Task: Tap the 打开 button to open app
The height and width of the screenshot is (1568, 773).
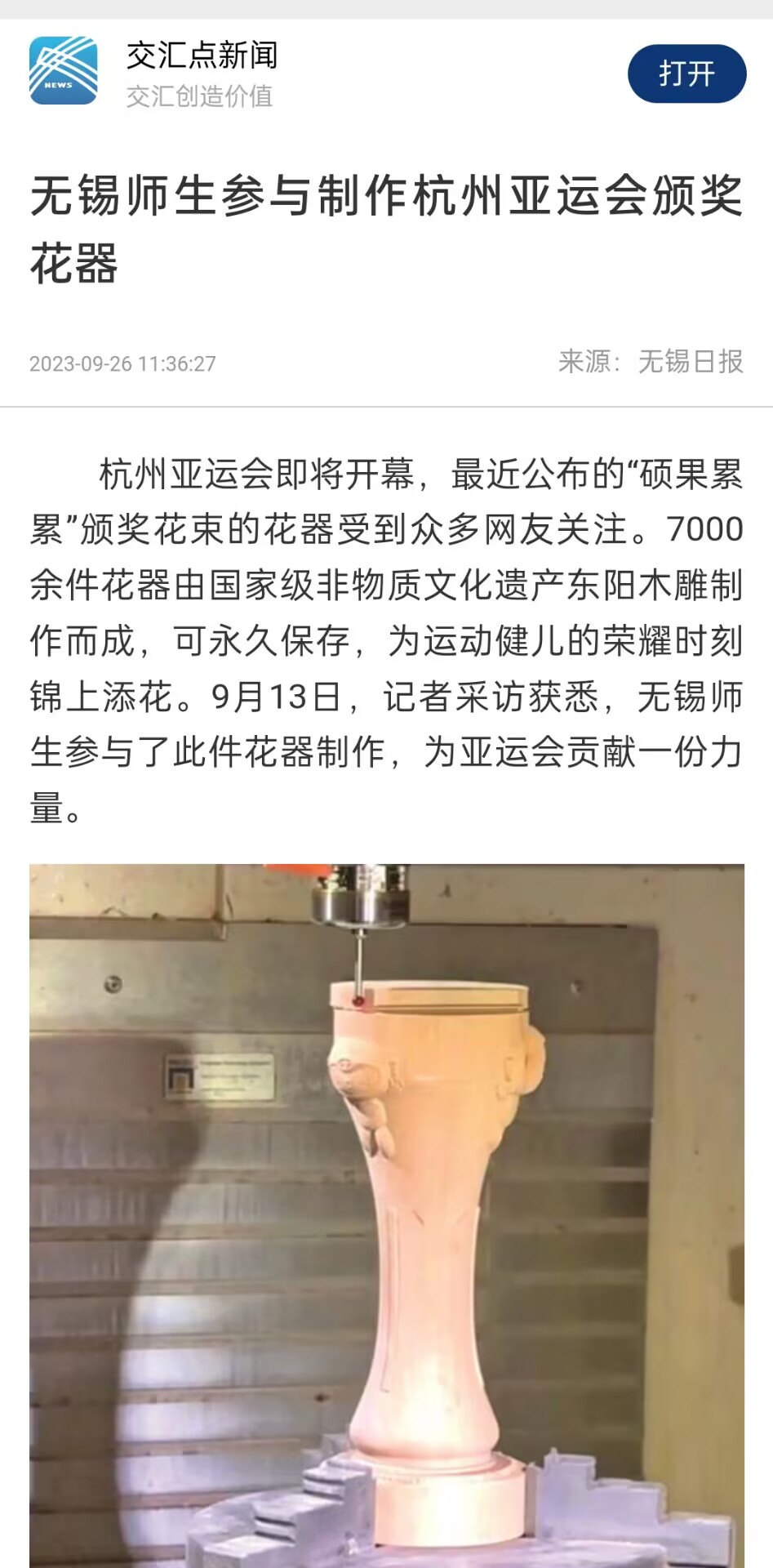Action: [686, 73]
